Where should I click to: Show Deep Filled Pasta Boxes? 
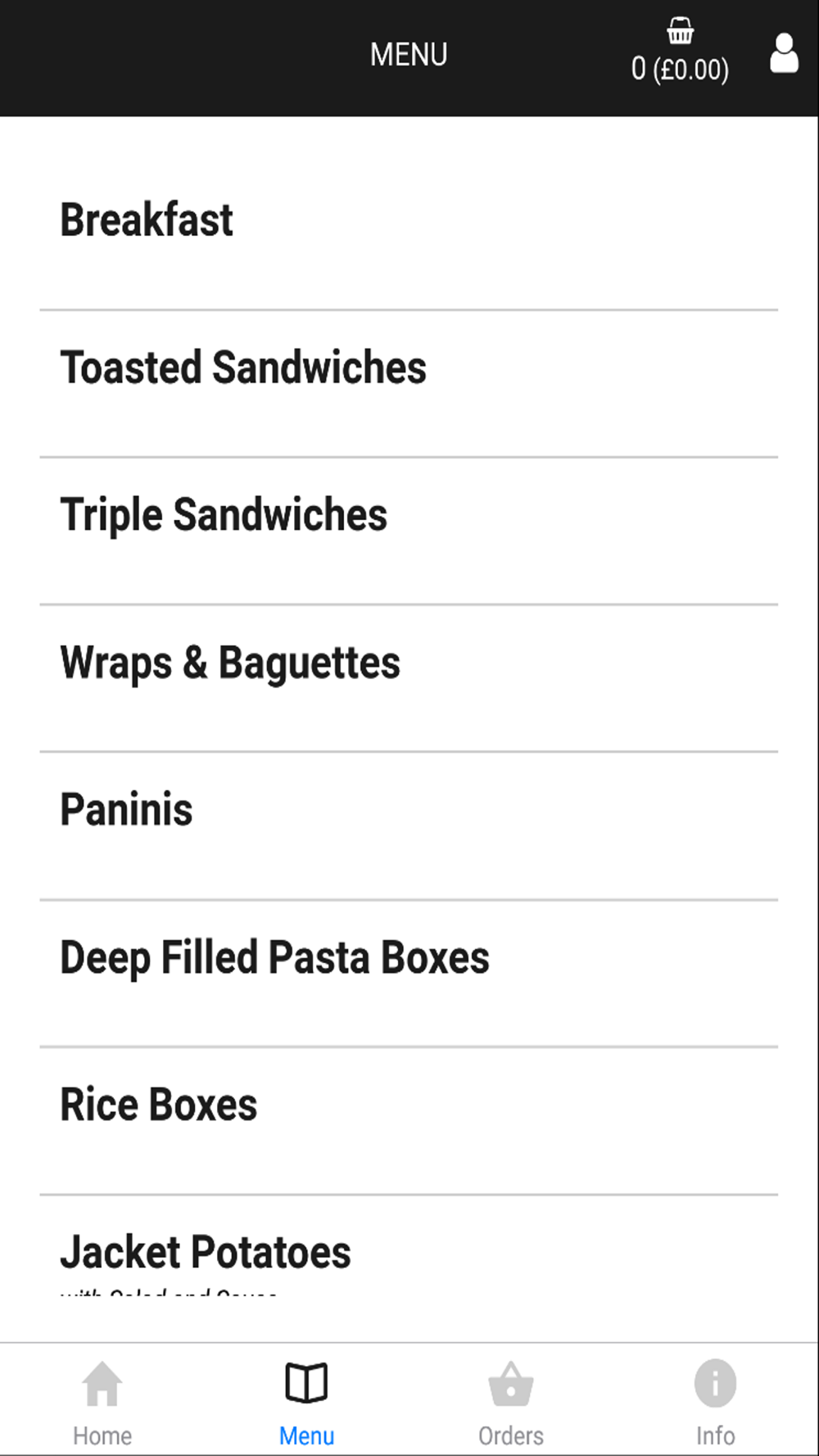[275, 957]
